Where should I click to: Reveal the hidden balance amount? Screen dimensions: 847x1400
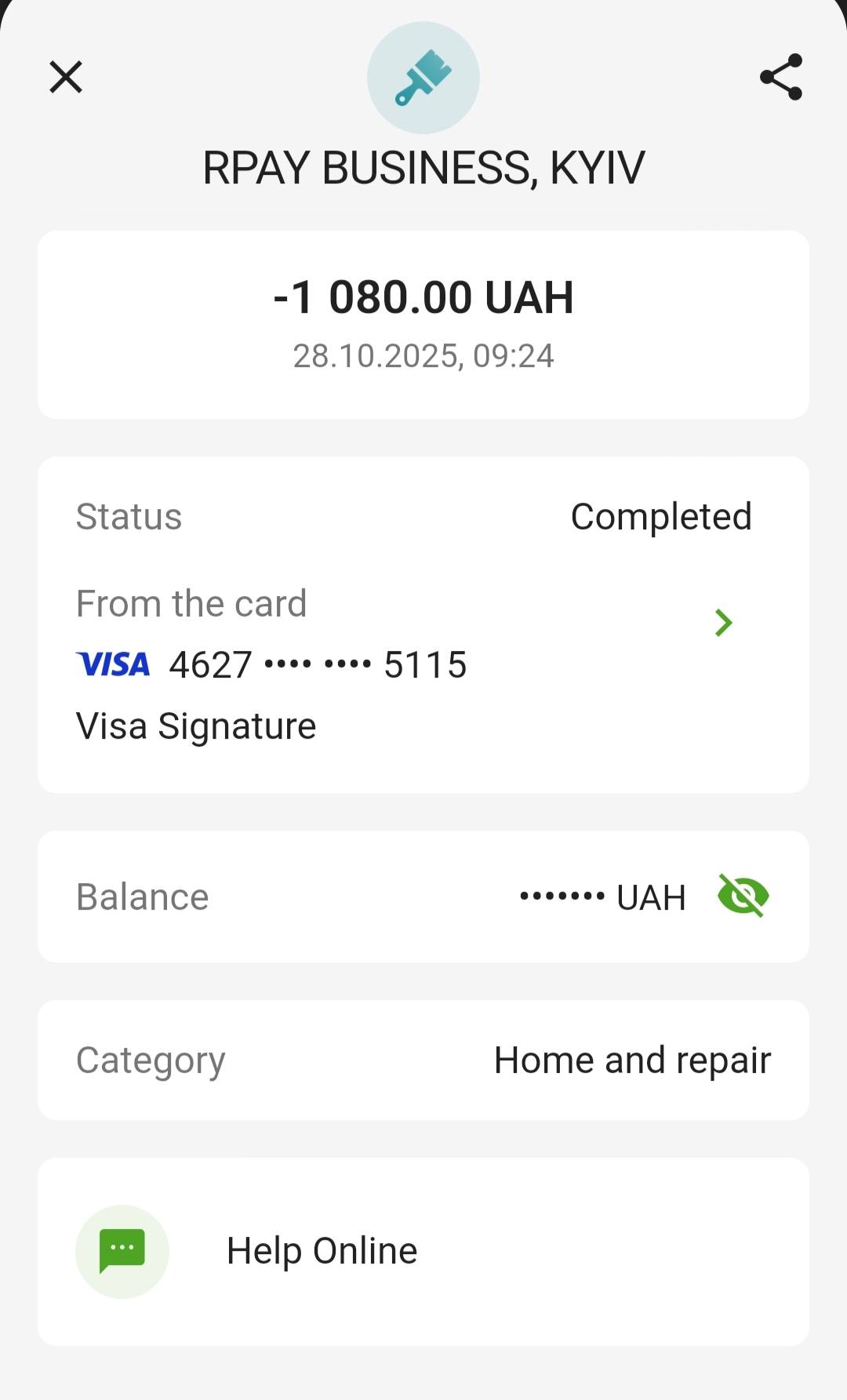(x=743, y=896)
